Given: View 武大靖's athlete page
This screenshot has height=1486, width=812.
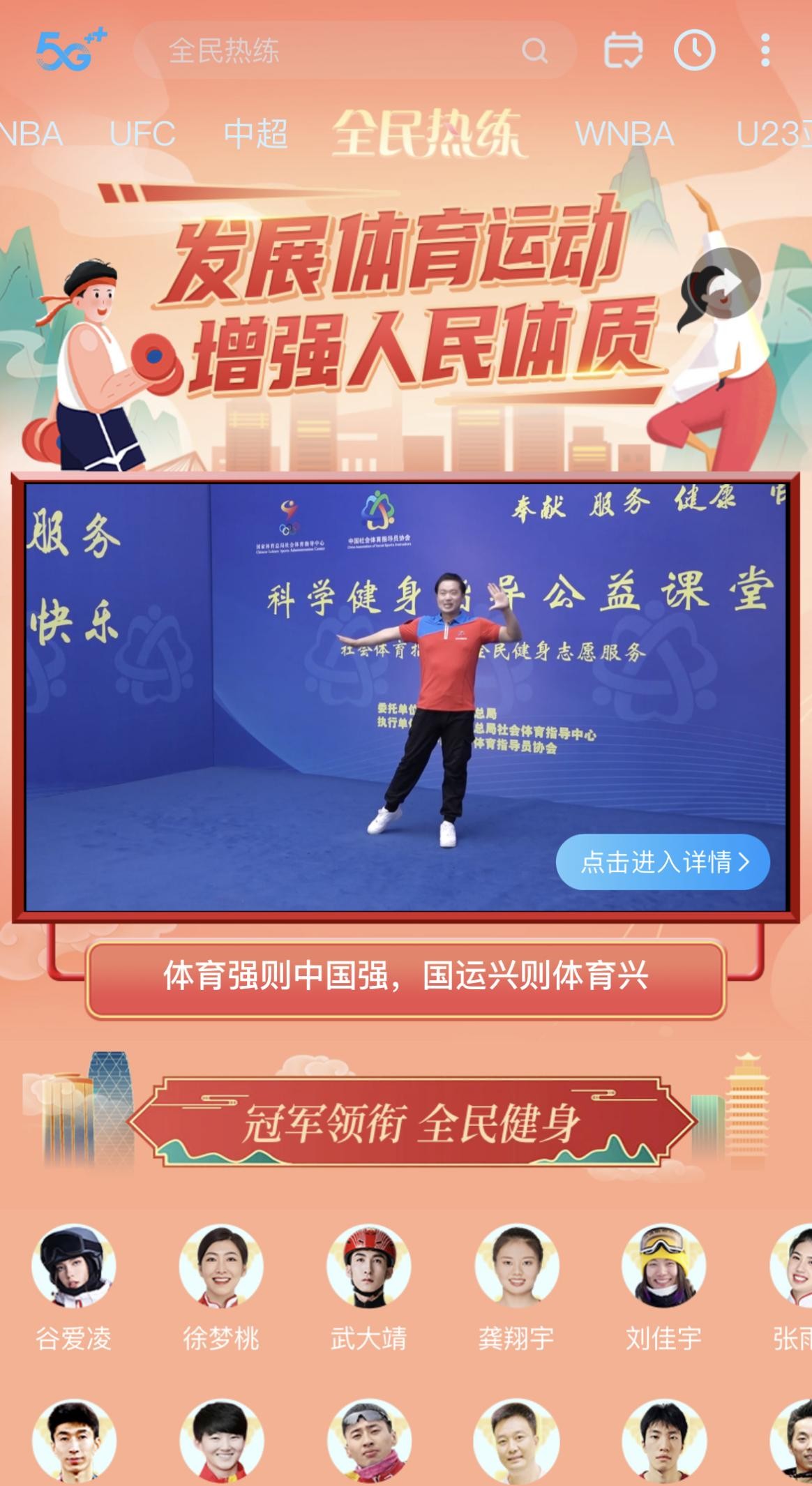Looking at the screenshot, I should point(368,1267).
